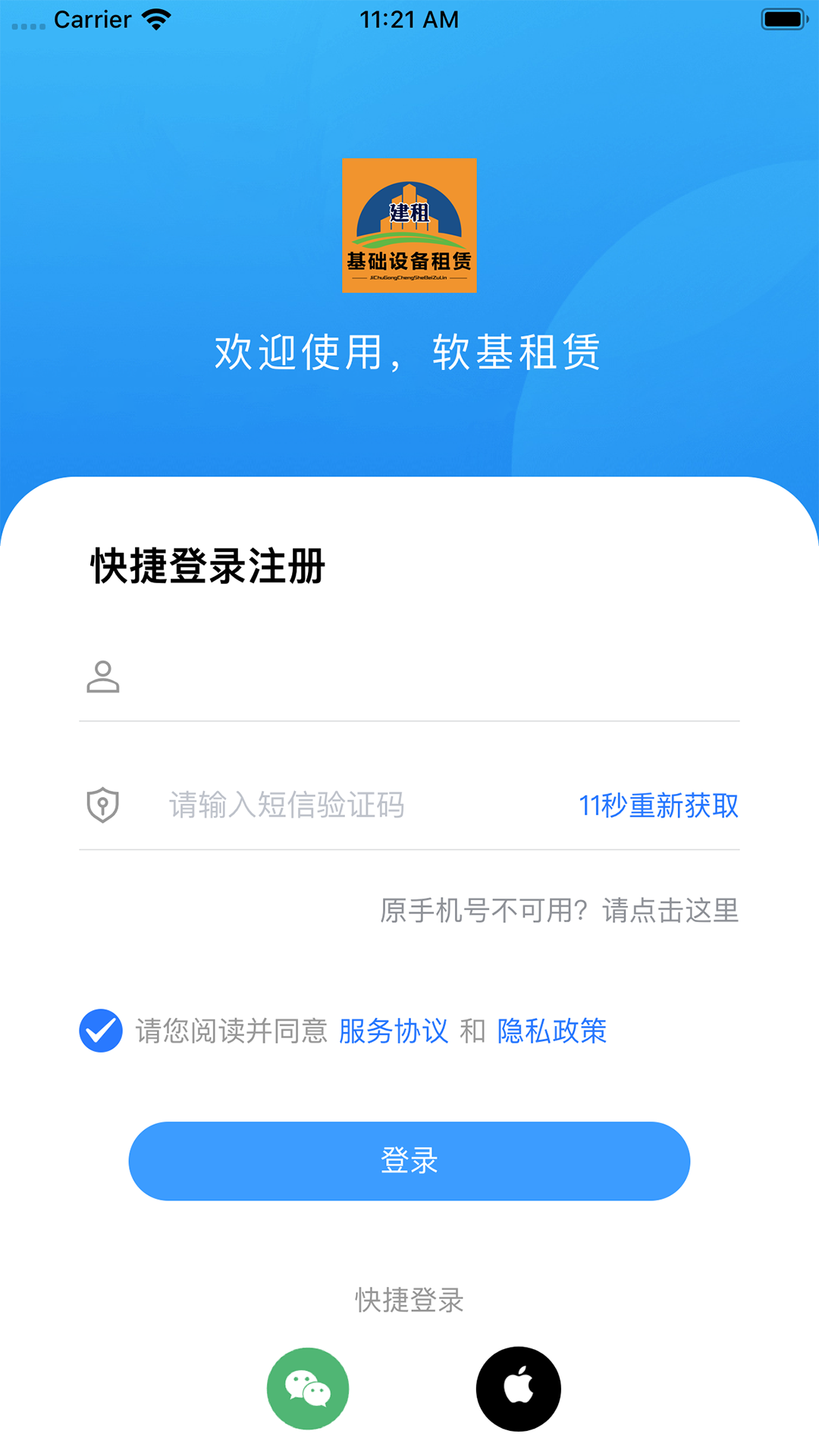The image size is (819, 1456).
Task: Sign in with Apple
Action: pyautogui.click(x=519, y=1389)
